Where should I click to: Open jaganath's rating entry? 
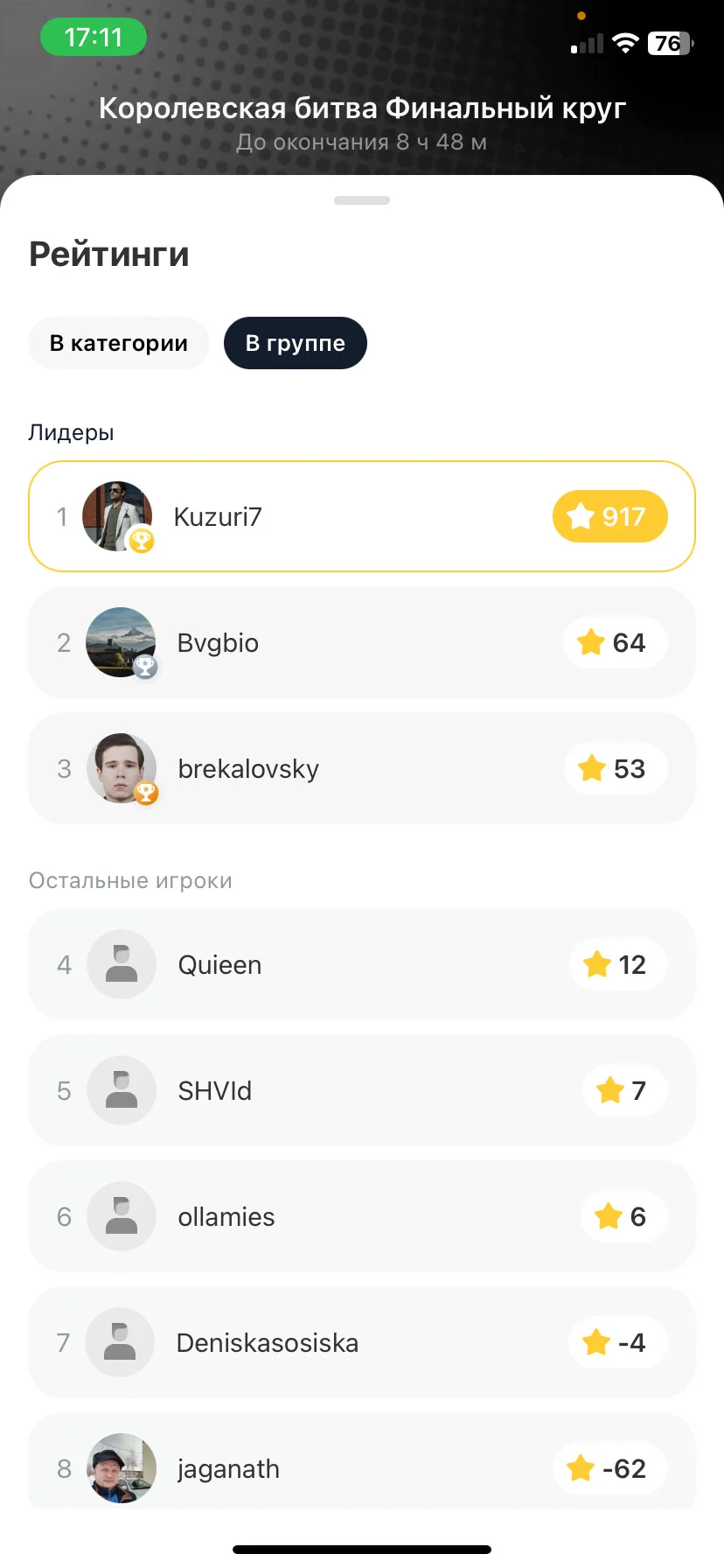point(362,1461)
